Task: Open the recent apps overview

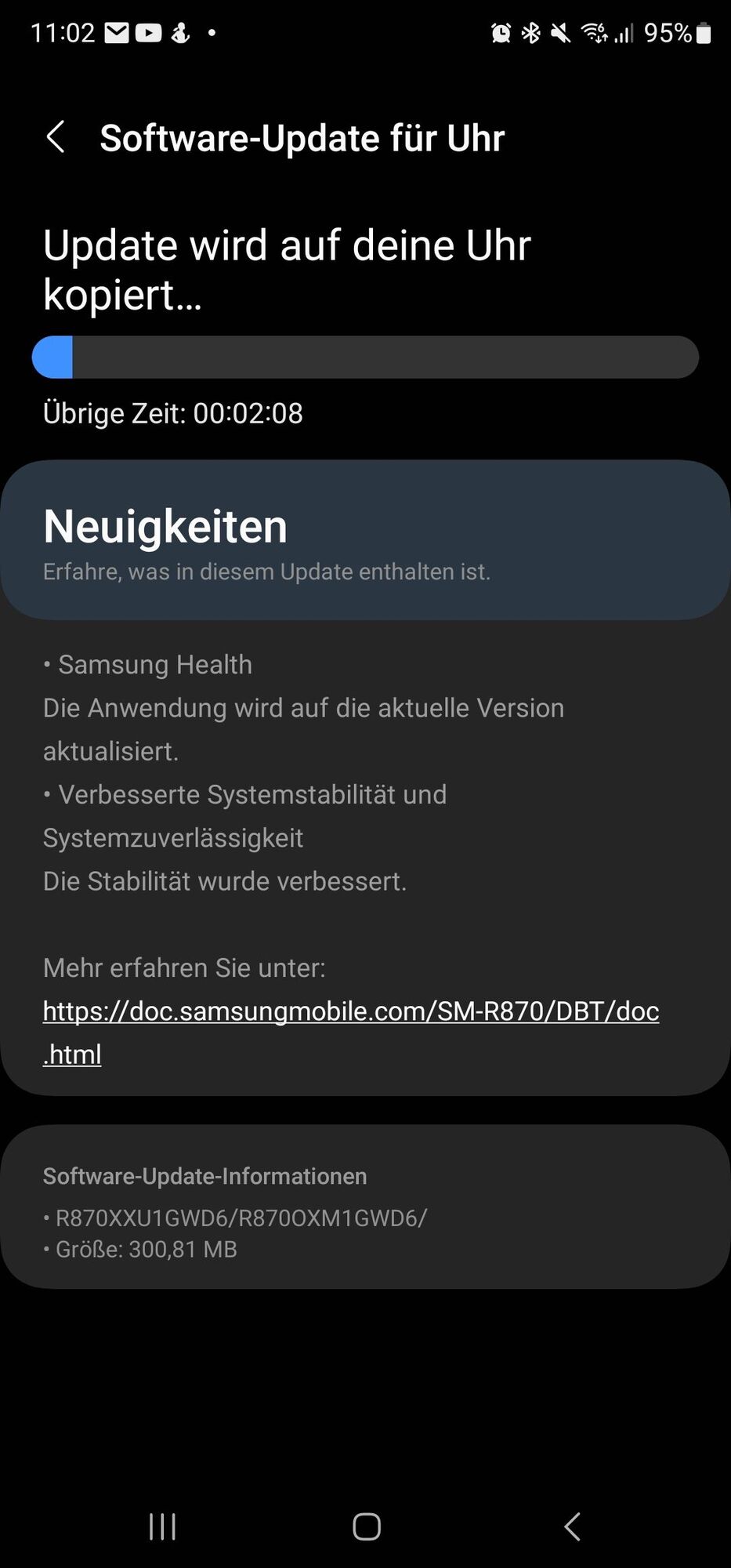Action: tap(162, 1526)
